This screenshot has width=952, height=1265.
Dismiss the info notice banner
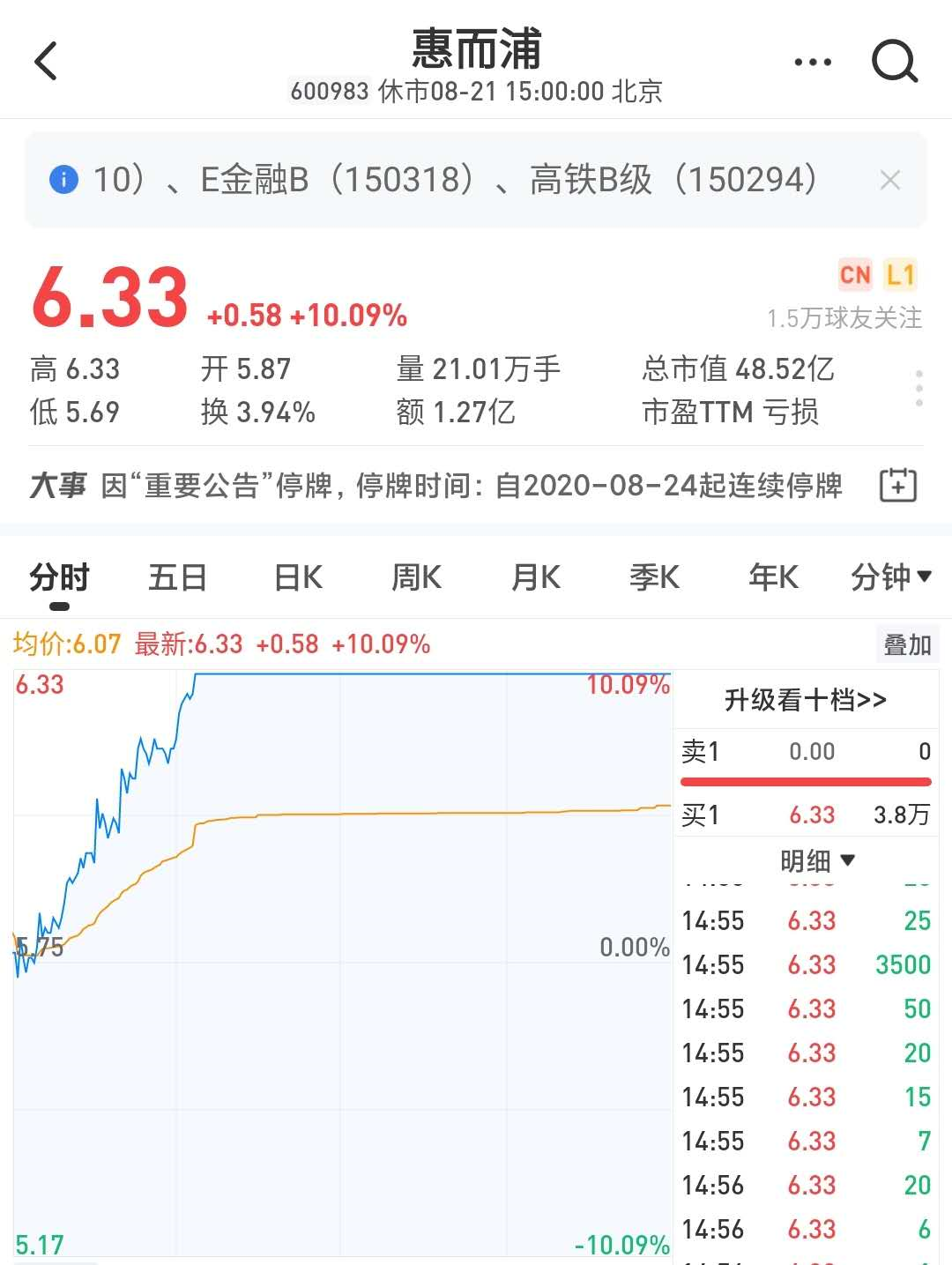point(890,181)
